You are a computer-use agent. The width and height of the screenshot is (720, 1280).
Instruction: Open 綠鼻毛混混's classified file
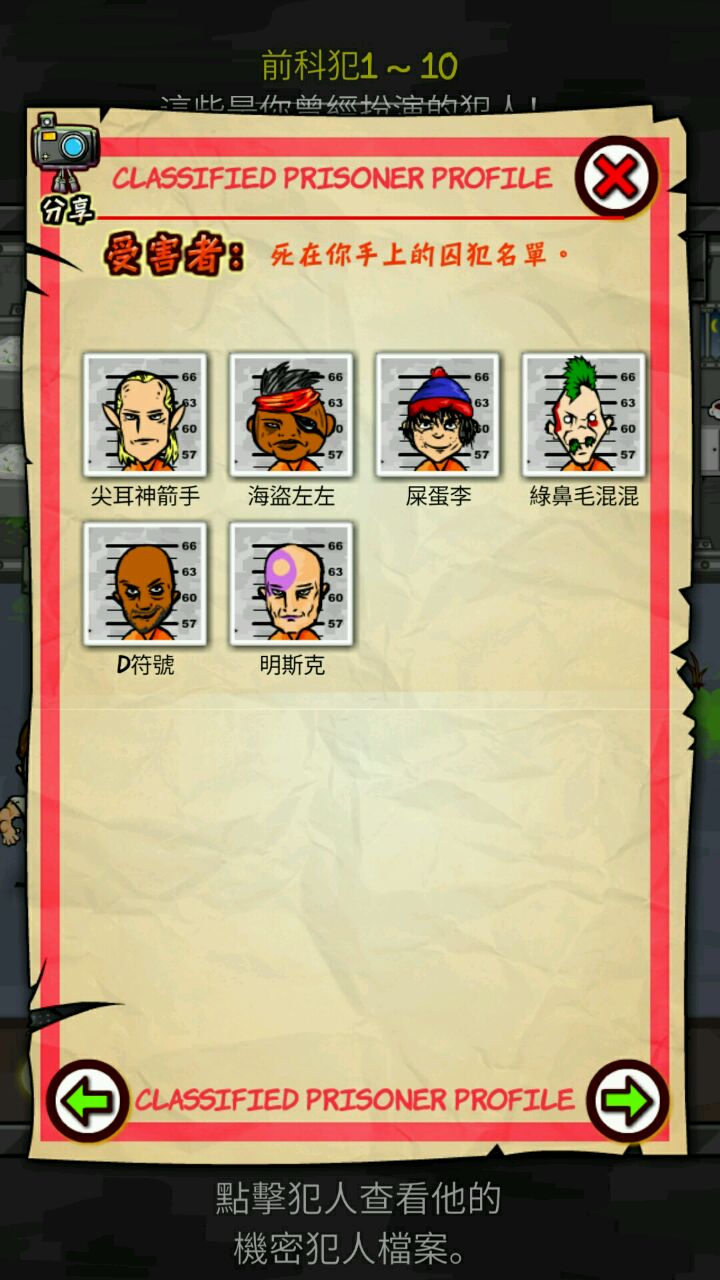point(584,414)
